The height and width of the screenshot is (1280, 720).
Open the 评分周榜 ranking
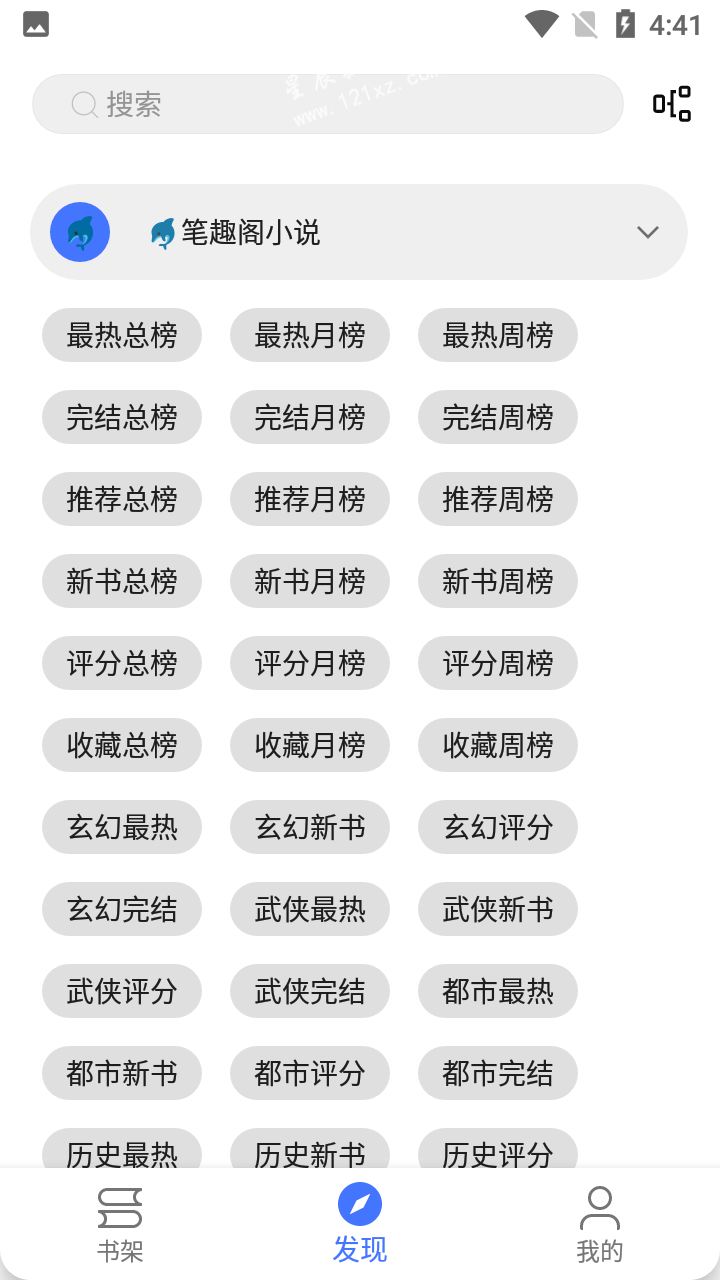(x=498, y=663)
